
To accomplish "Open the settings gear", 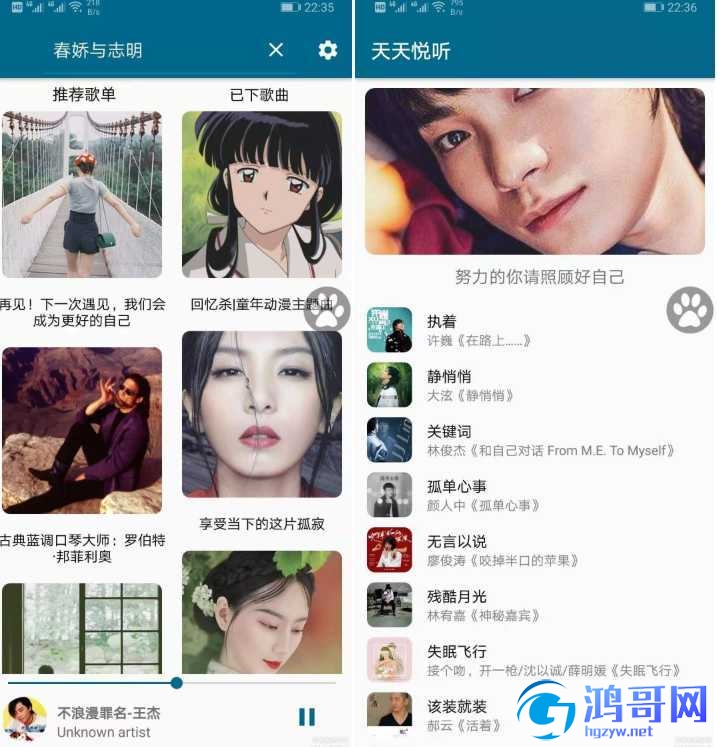I will pyautogui.click(x=327, y=50).
